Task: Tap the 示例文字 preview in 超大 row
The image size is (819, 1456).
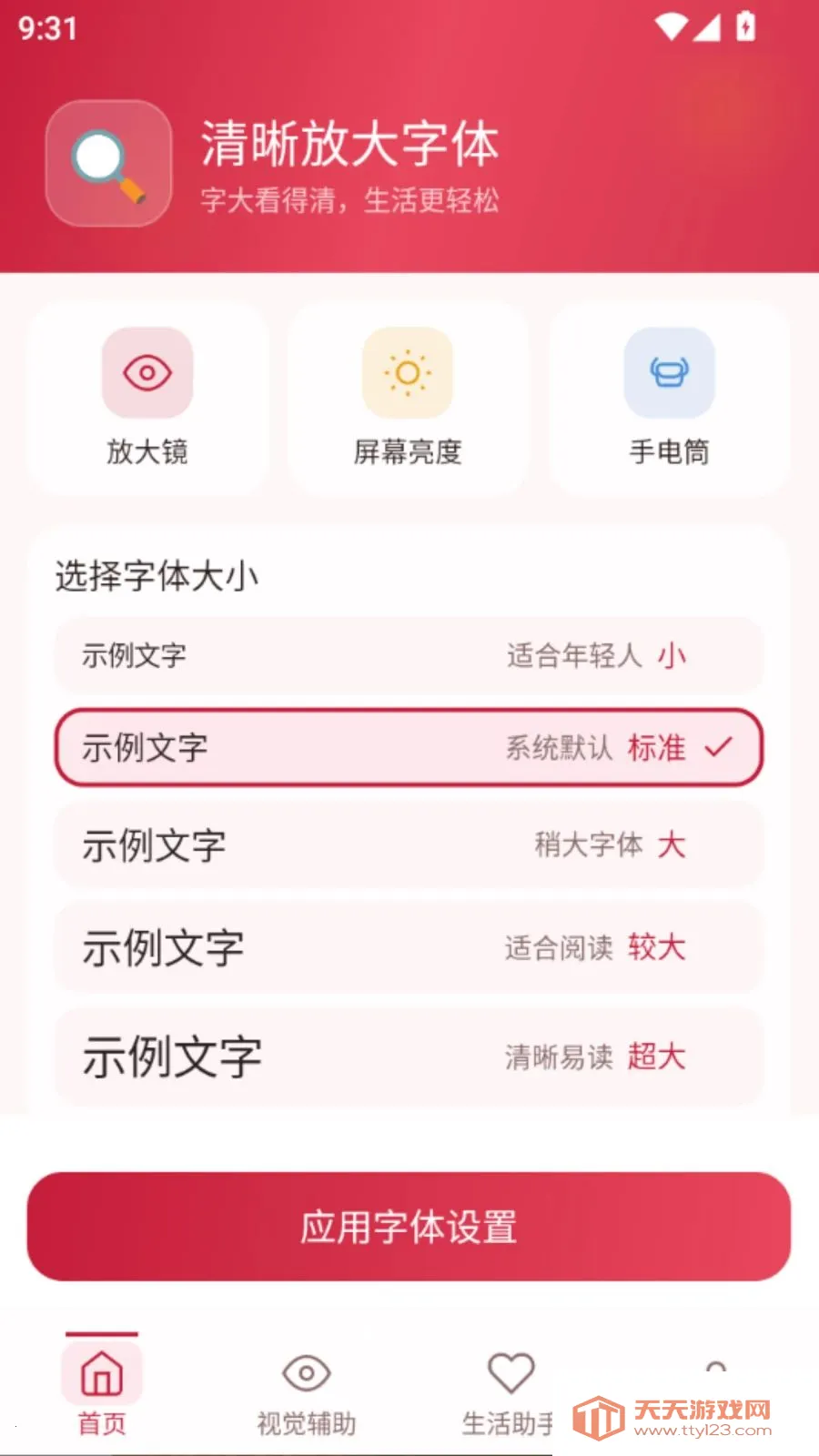Action: point(169,1056)
